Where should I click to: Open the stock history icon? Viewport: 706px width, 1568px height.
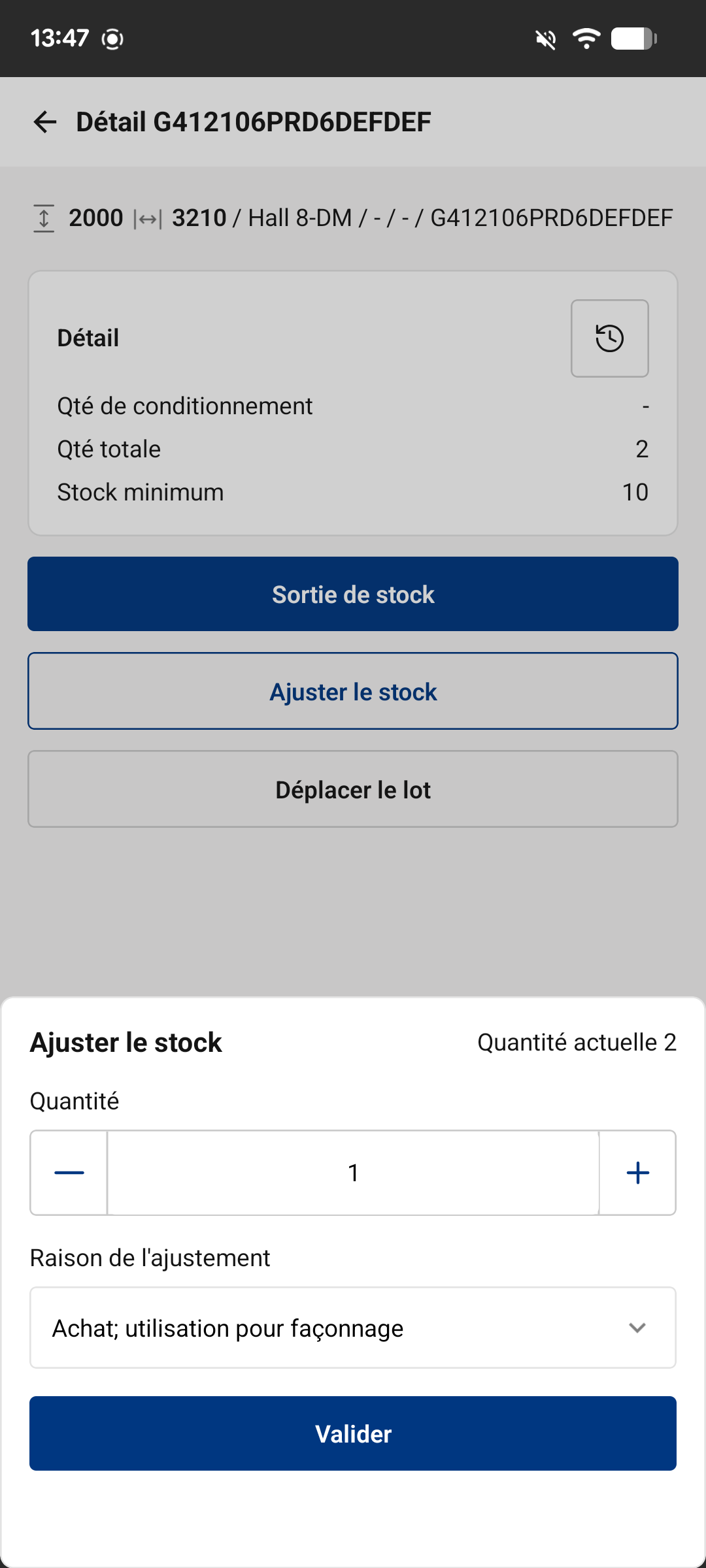click(x=609, y=338)
